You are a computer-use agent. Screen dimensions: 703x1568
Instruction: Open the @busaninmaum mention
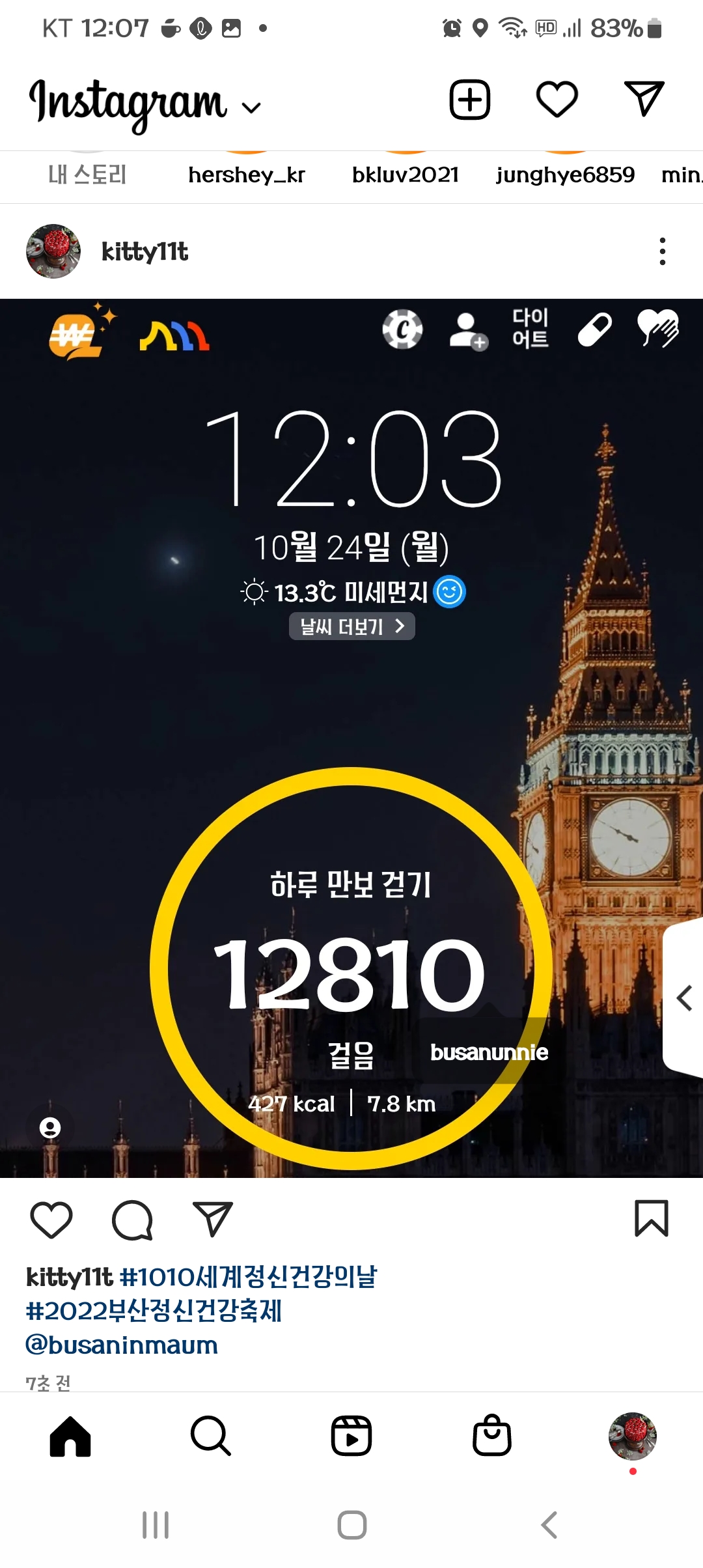[x=122, y=1345]
